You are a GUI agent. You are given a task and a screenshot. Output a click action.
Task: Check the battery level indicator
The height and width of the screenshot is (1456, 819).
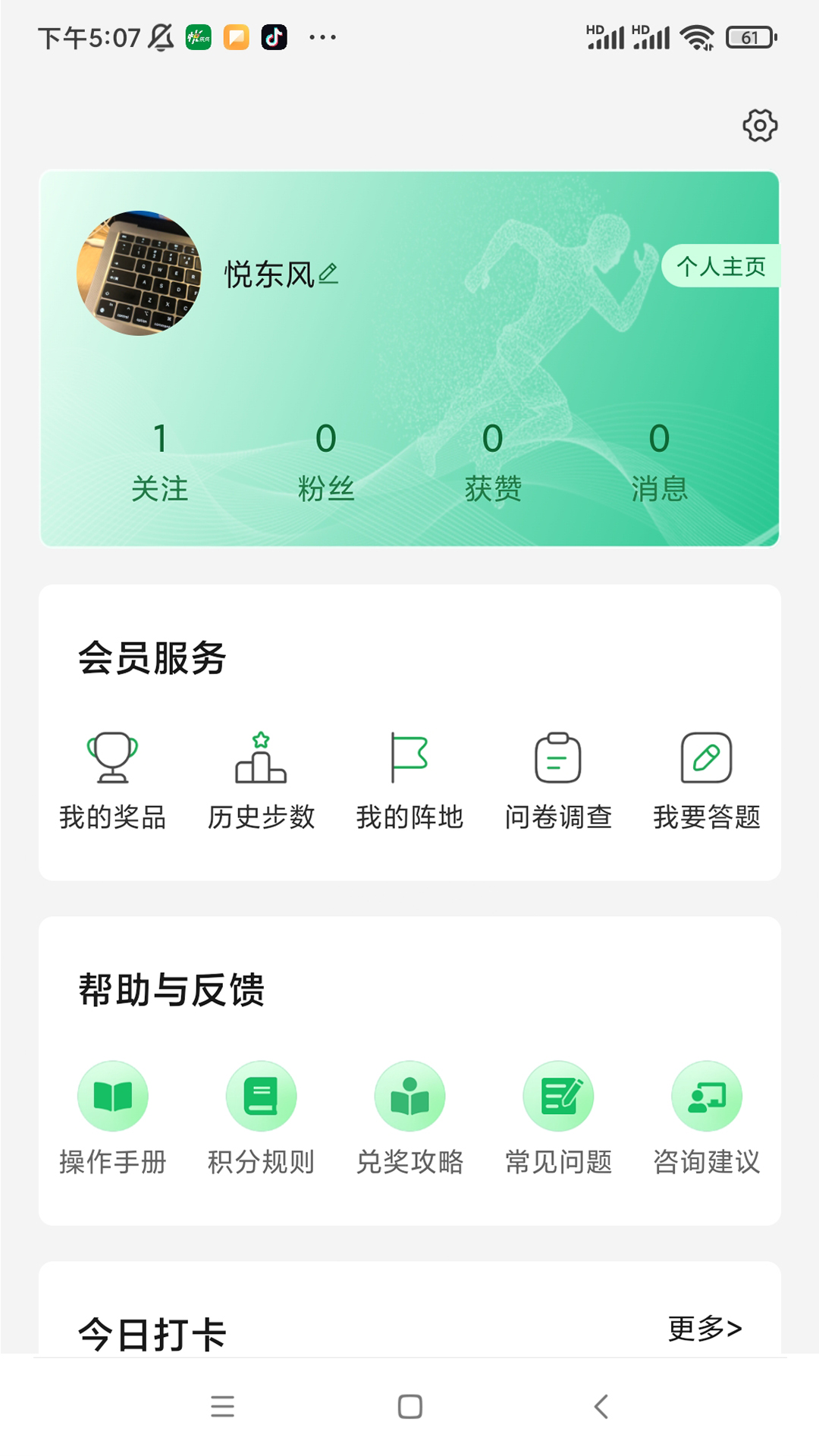748,36
